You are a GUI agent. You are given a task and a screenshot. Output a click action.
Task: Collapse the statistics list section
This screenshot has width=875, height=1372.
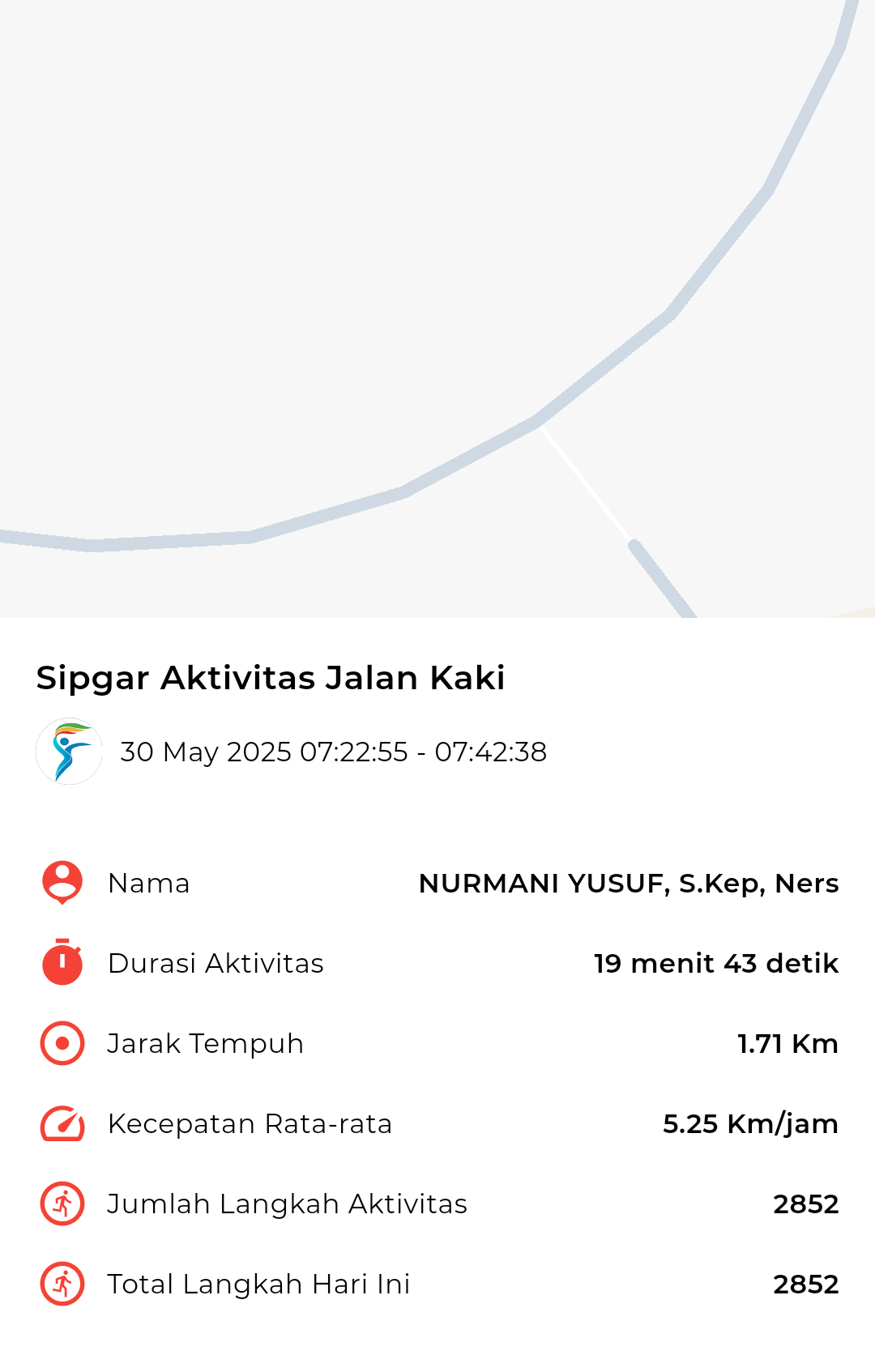437,1084
